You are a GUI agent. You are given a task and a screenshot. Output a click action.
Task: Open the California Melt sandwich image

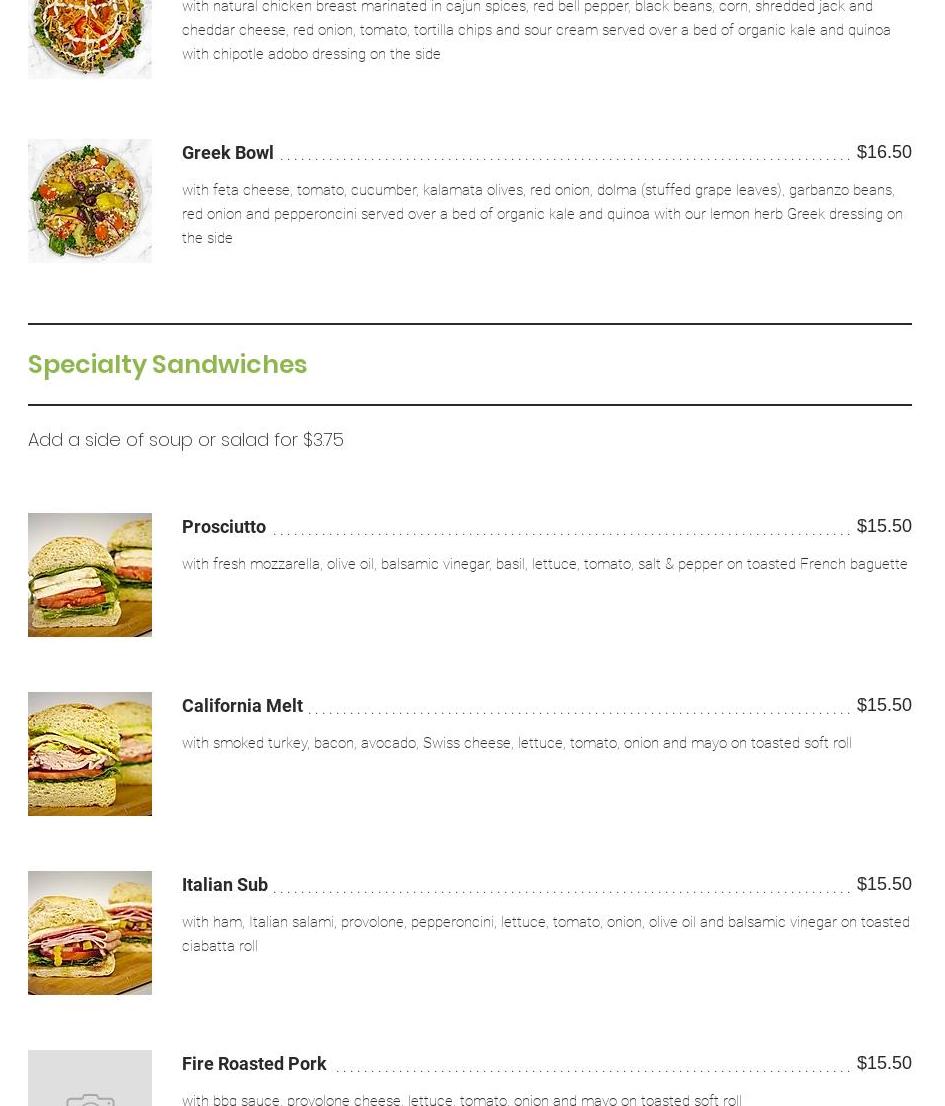90,754
